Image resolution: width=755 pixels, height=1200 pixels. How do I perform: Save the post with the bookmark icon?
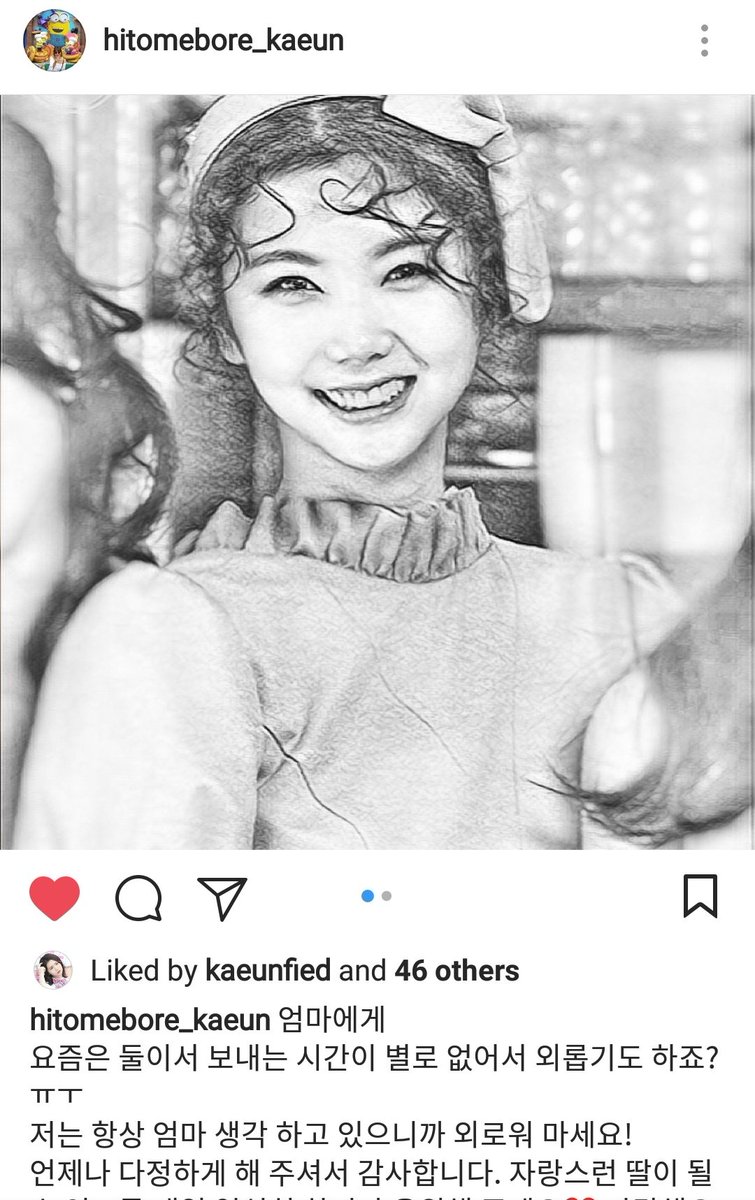(x=700, y=896)
